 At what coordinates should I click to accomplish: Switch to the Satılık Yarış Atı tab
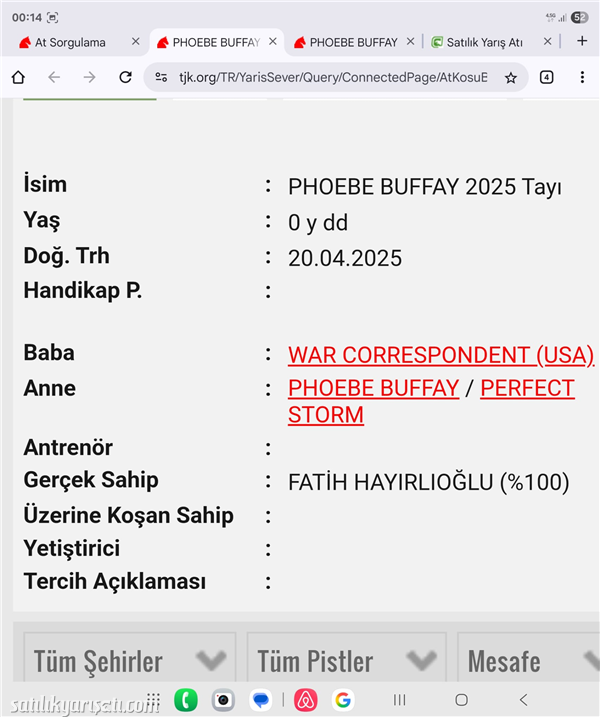pos(480,42)
